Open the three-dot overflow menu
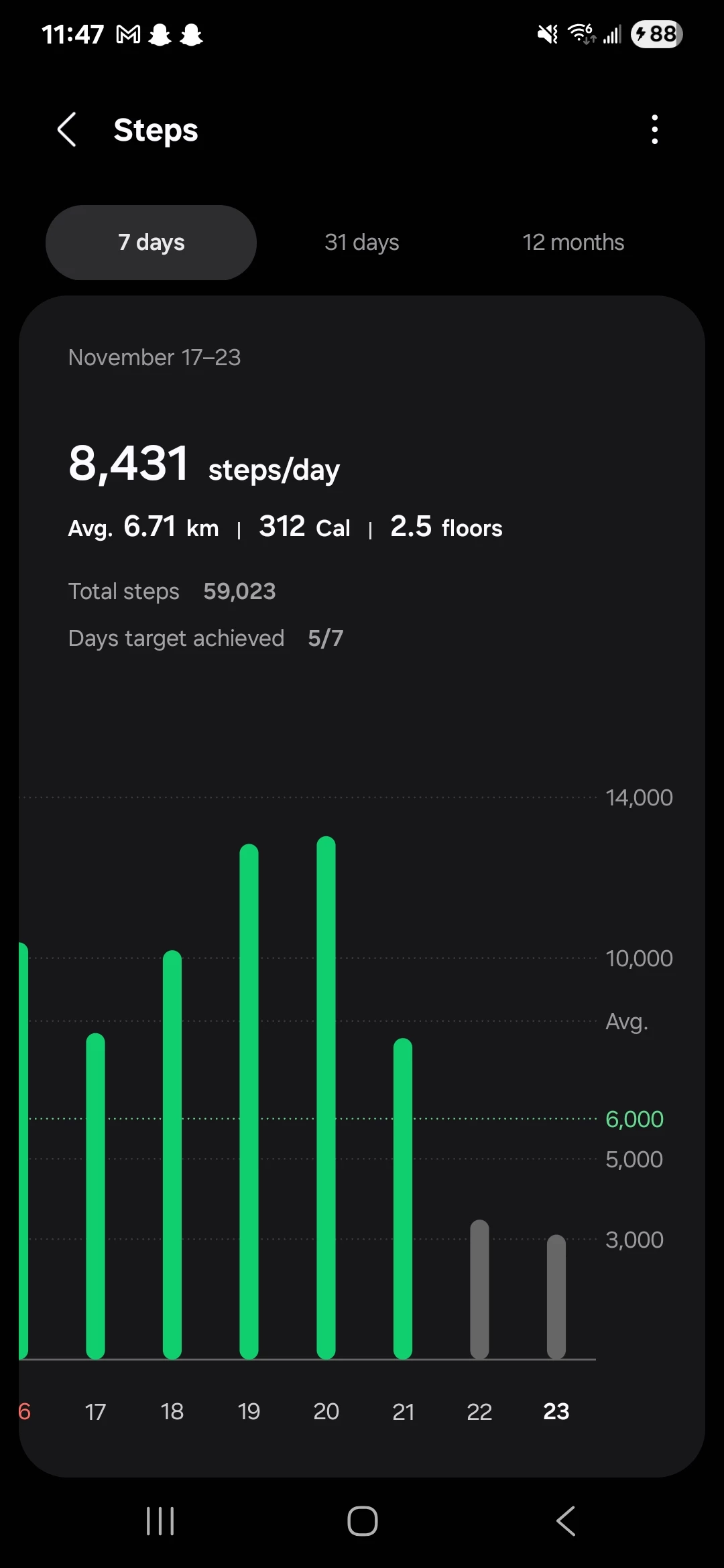The image size is (724, 1568). [655, 129]
